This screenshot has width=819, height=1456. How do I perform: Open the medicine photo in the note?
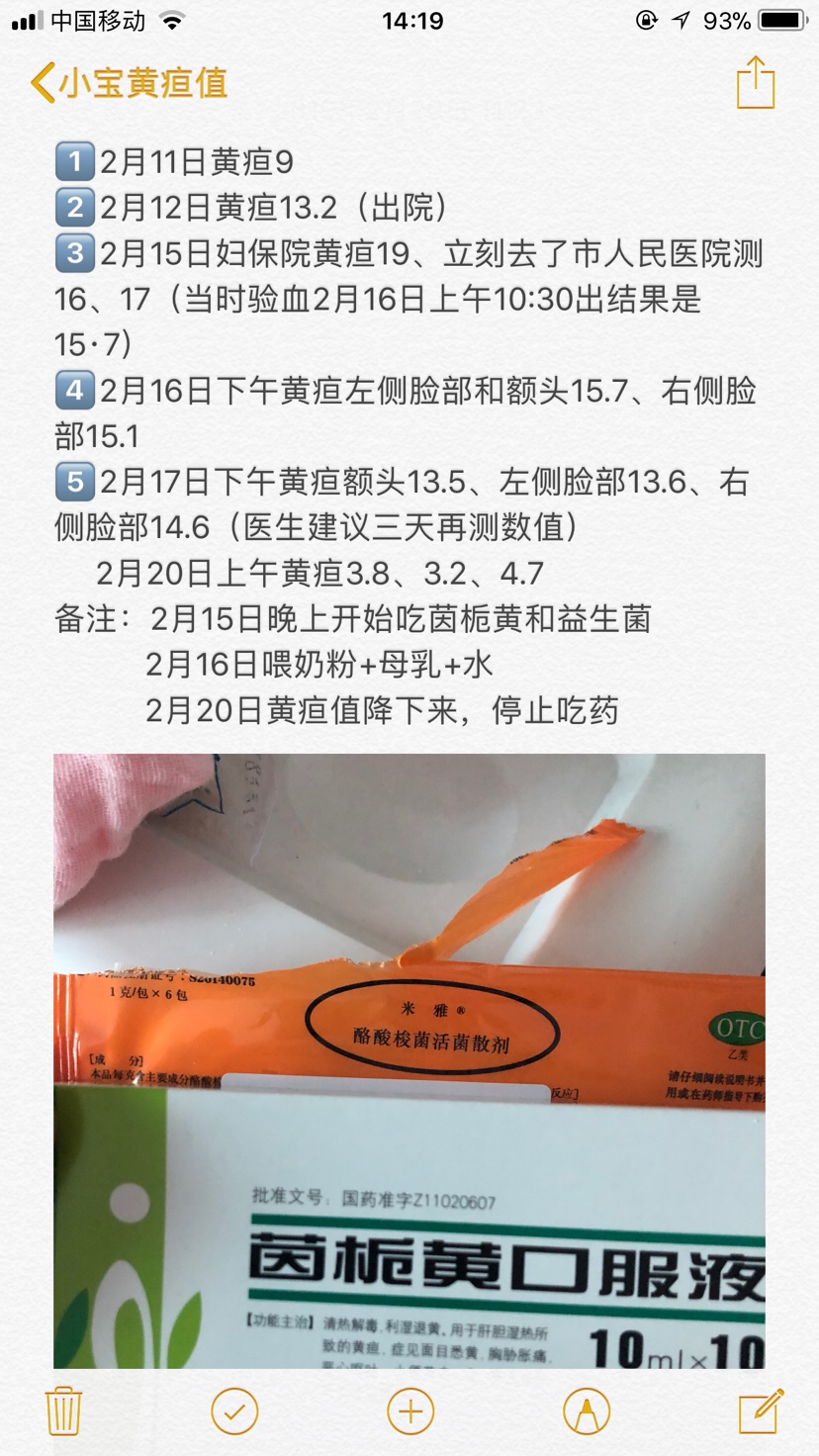point(409,1058)
